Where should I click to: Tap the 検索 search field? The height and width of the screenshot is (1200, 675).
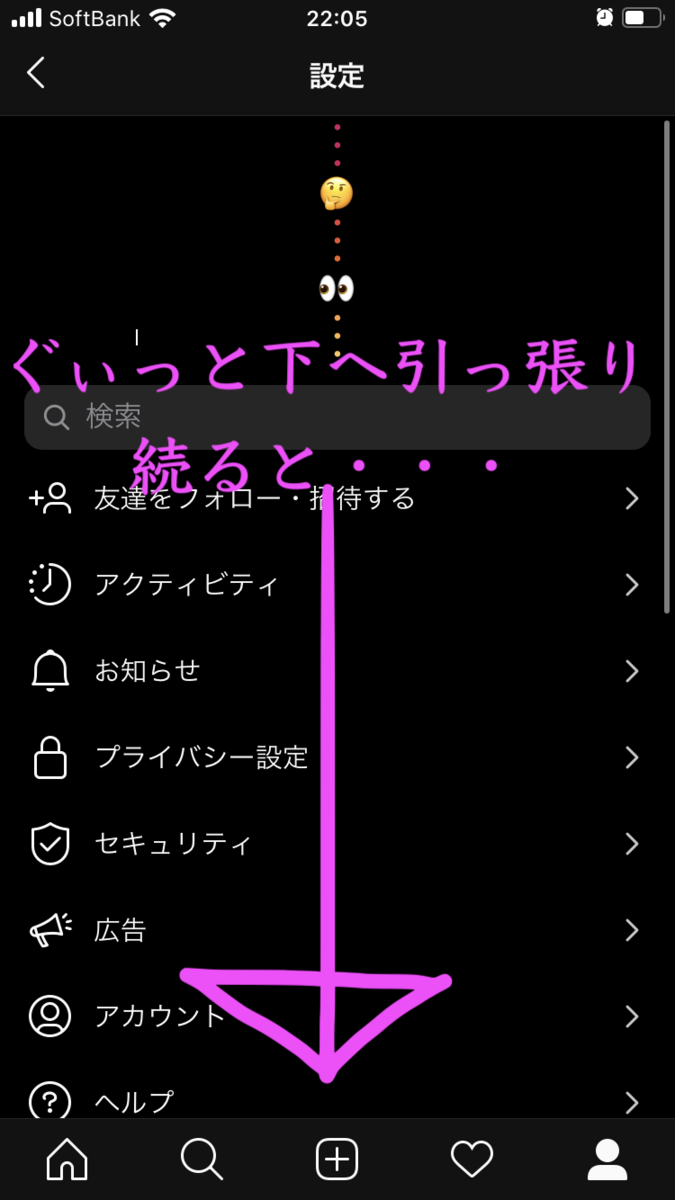pos(337,417)
